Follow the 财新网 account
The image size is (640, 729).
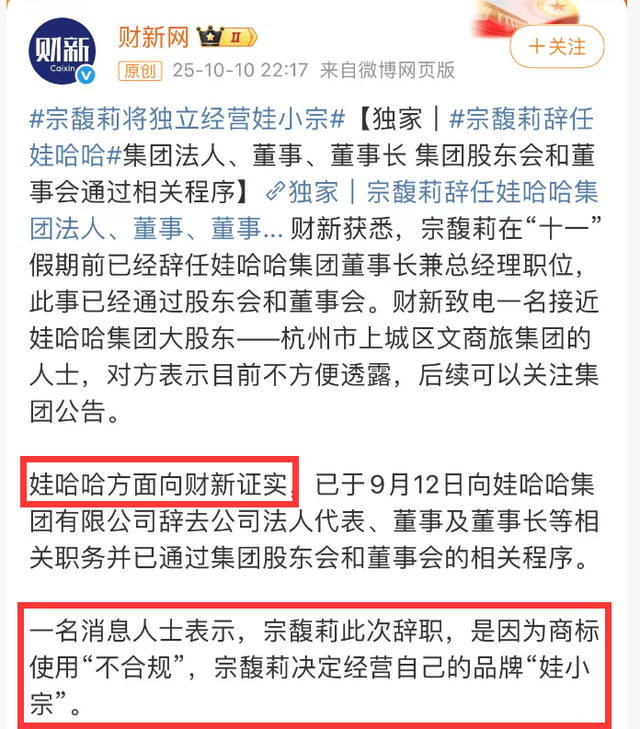pos(557,46)
